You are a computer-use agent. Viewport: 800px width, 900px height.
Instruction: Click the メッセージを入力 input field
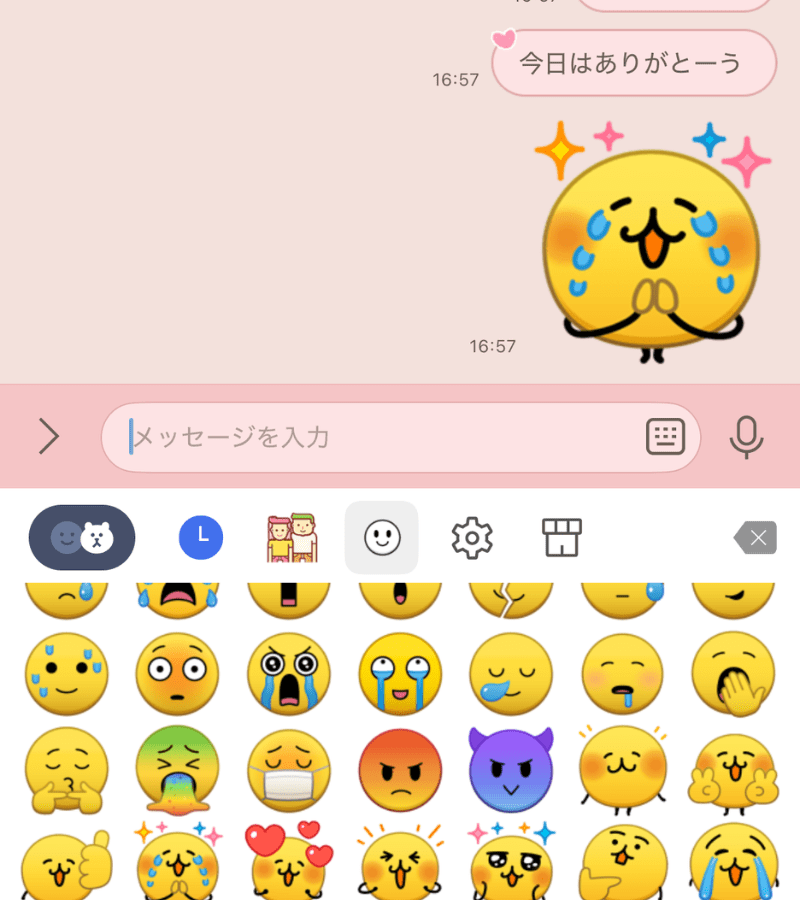(x=380, y=437)
